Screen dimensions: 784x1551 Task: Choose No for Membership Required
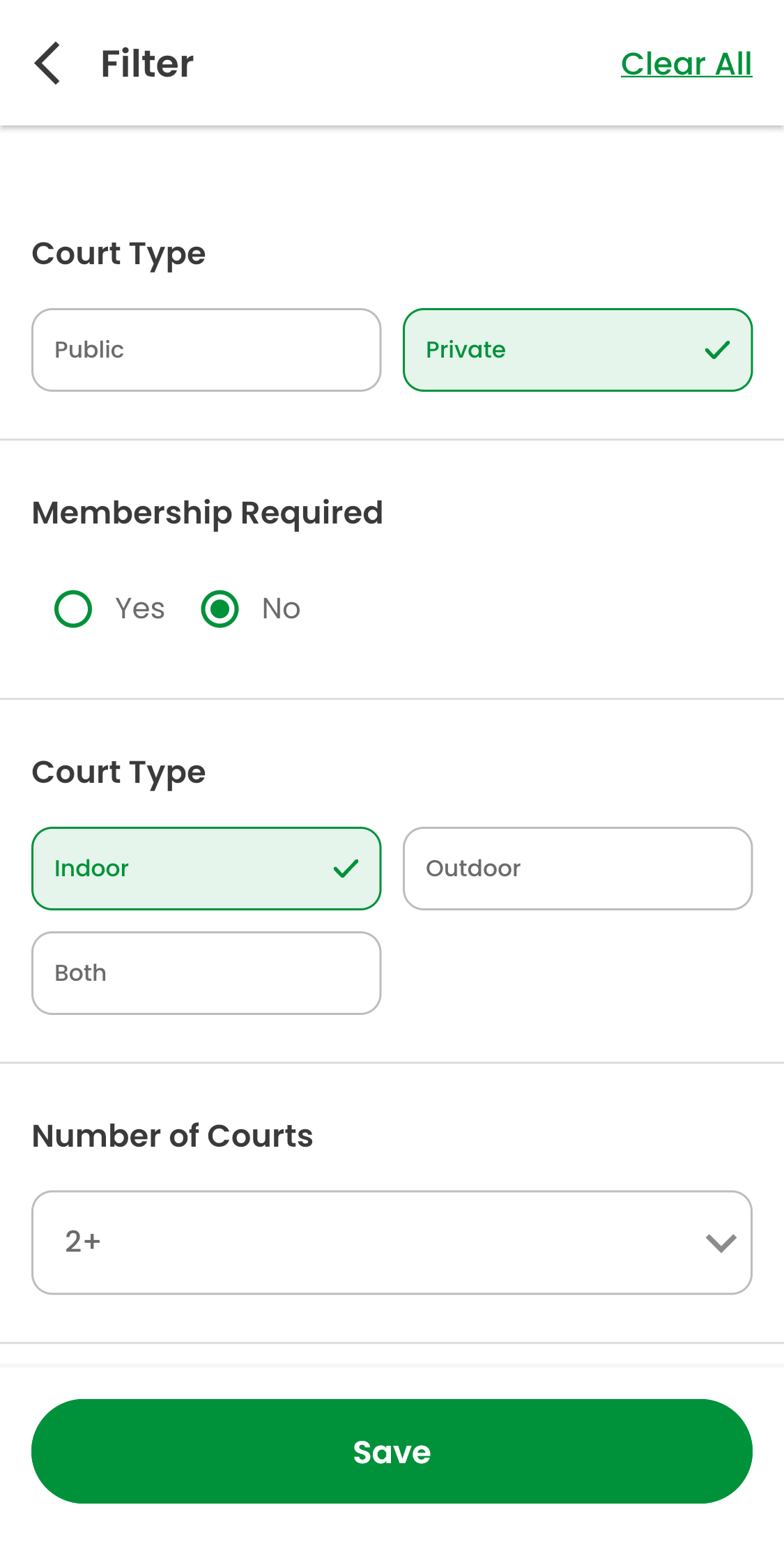click(220, 609)
